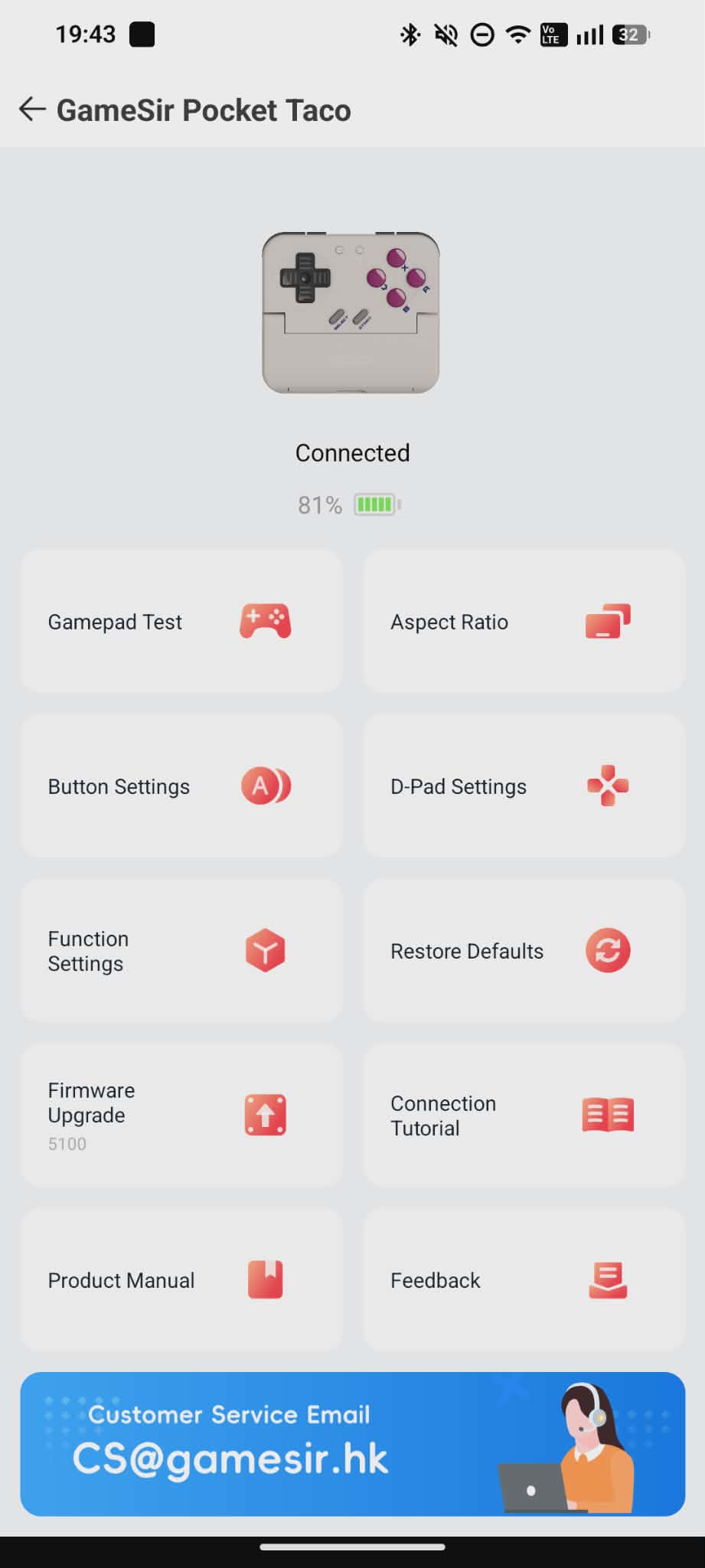The width and height of the screenshot is (705, 1568).
Task: Open the Gamepad Test card
Action: (181, 621)
